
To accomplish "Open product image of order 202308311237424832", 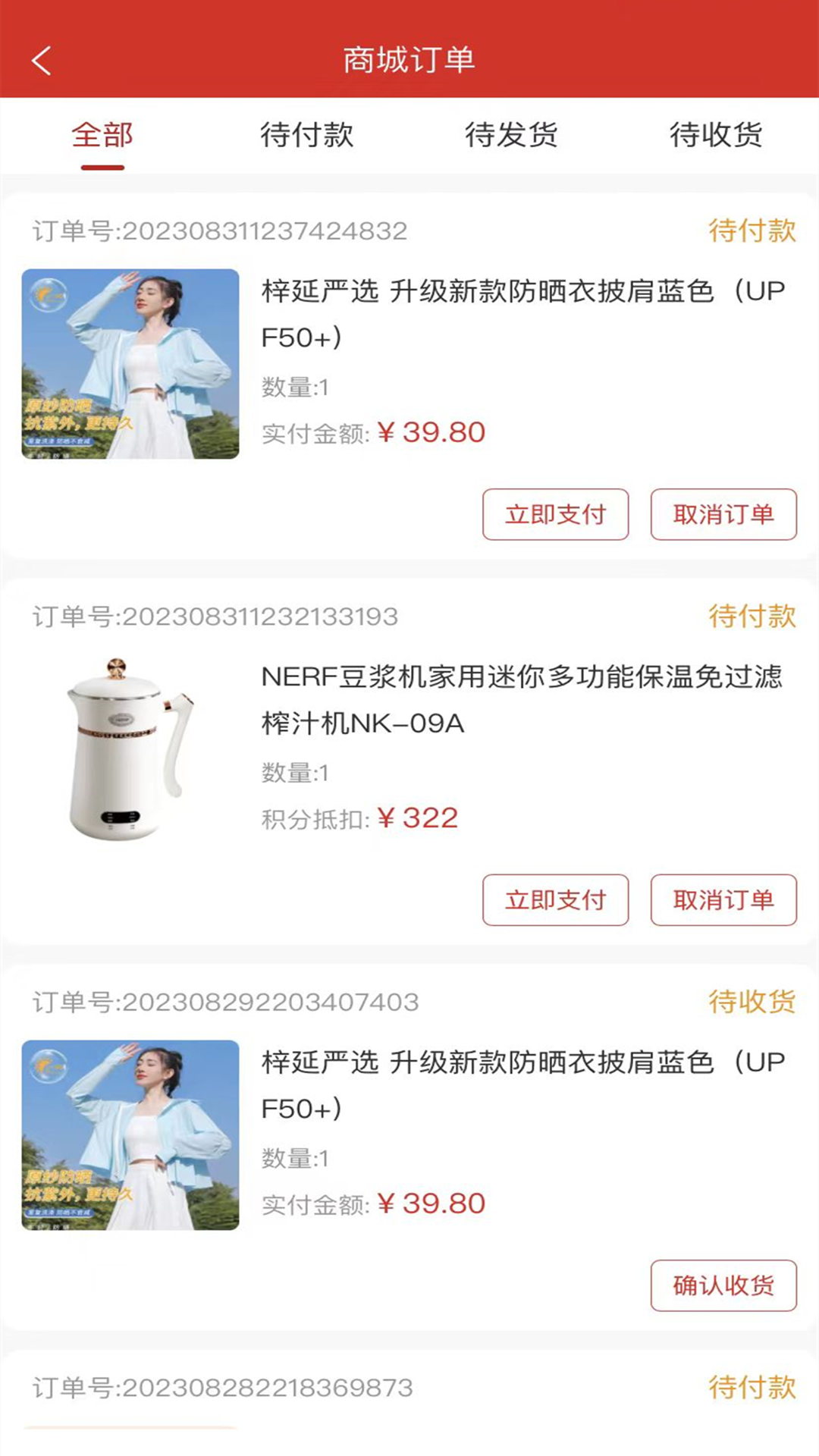I will click(x=130, y=364).
